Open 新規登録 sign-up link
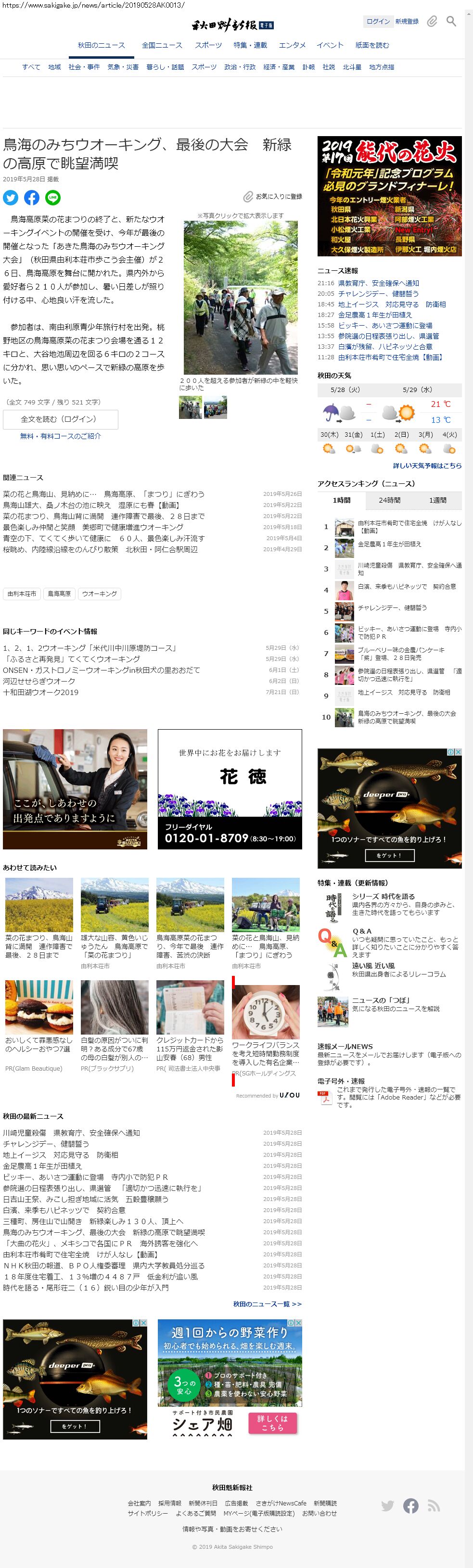The width and height of the screenshot is (473, 1568). 407,21
